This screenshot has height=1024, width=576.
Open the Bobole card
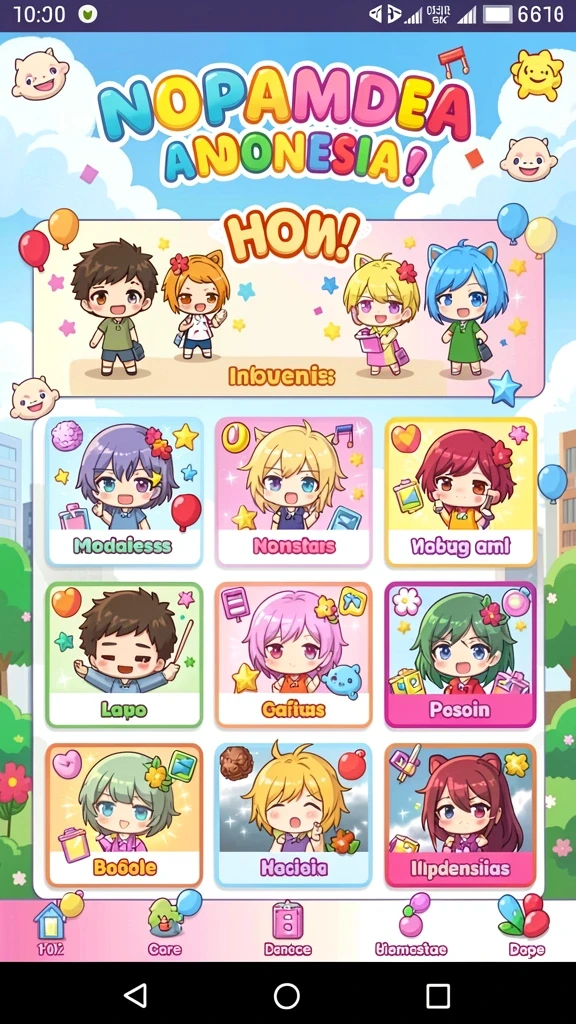(124, 815)
